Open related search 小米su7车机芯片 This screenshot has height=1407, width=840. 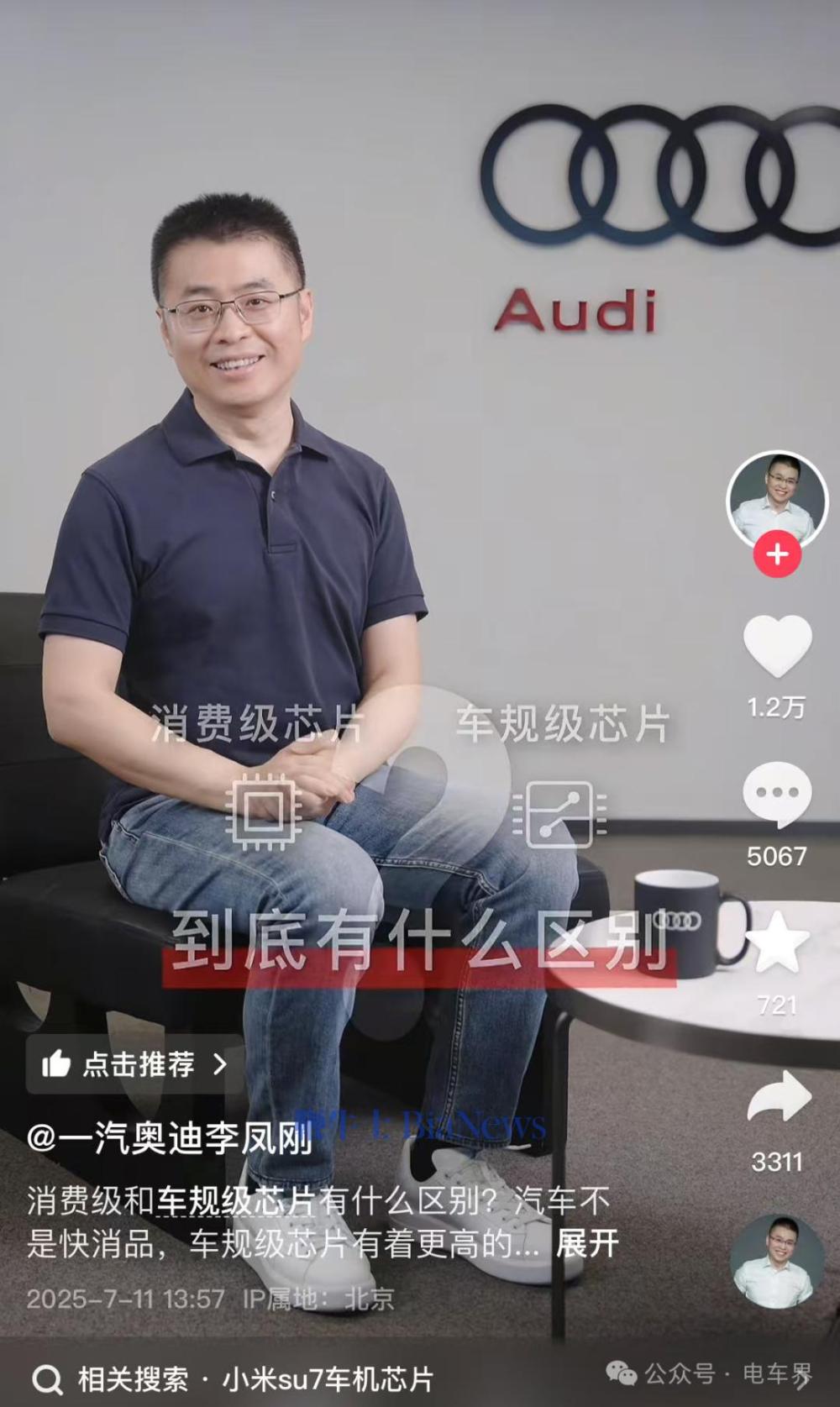click(x=328, y=1379)
